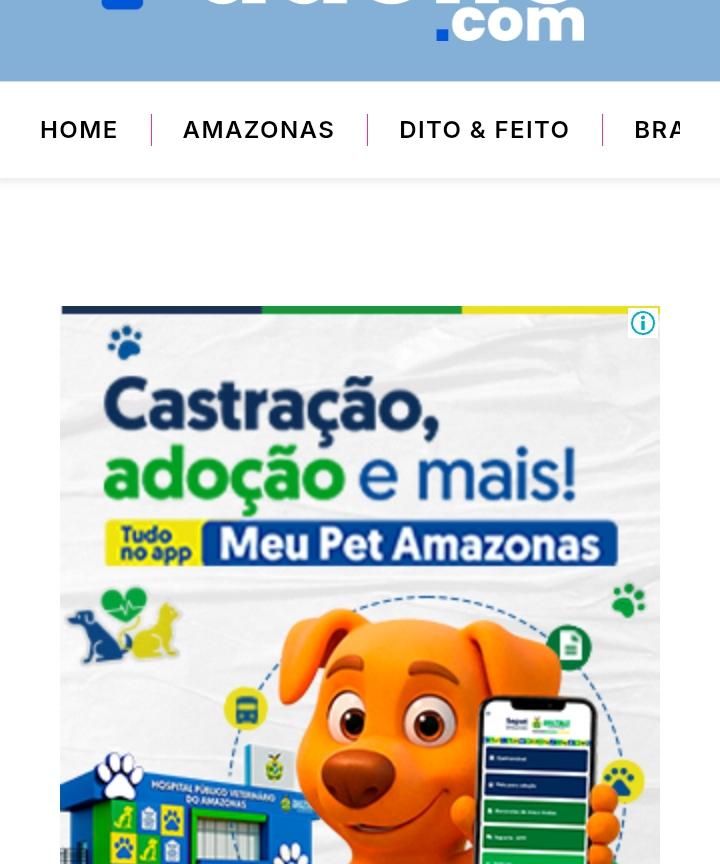Go to the Home section
720x864 pixels.
point(79,130)
